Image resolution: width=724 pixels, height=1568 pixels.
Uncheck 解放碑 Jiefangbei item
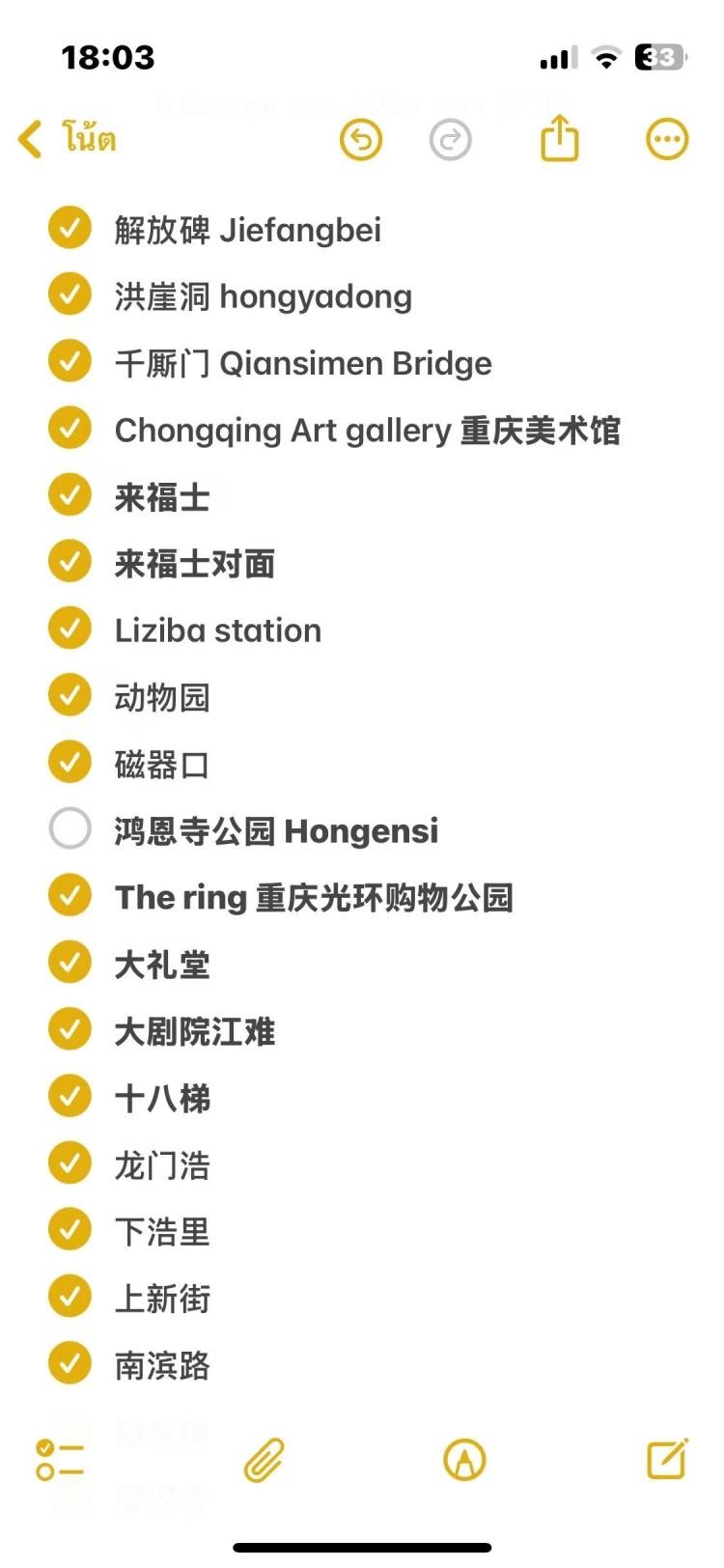70,228
